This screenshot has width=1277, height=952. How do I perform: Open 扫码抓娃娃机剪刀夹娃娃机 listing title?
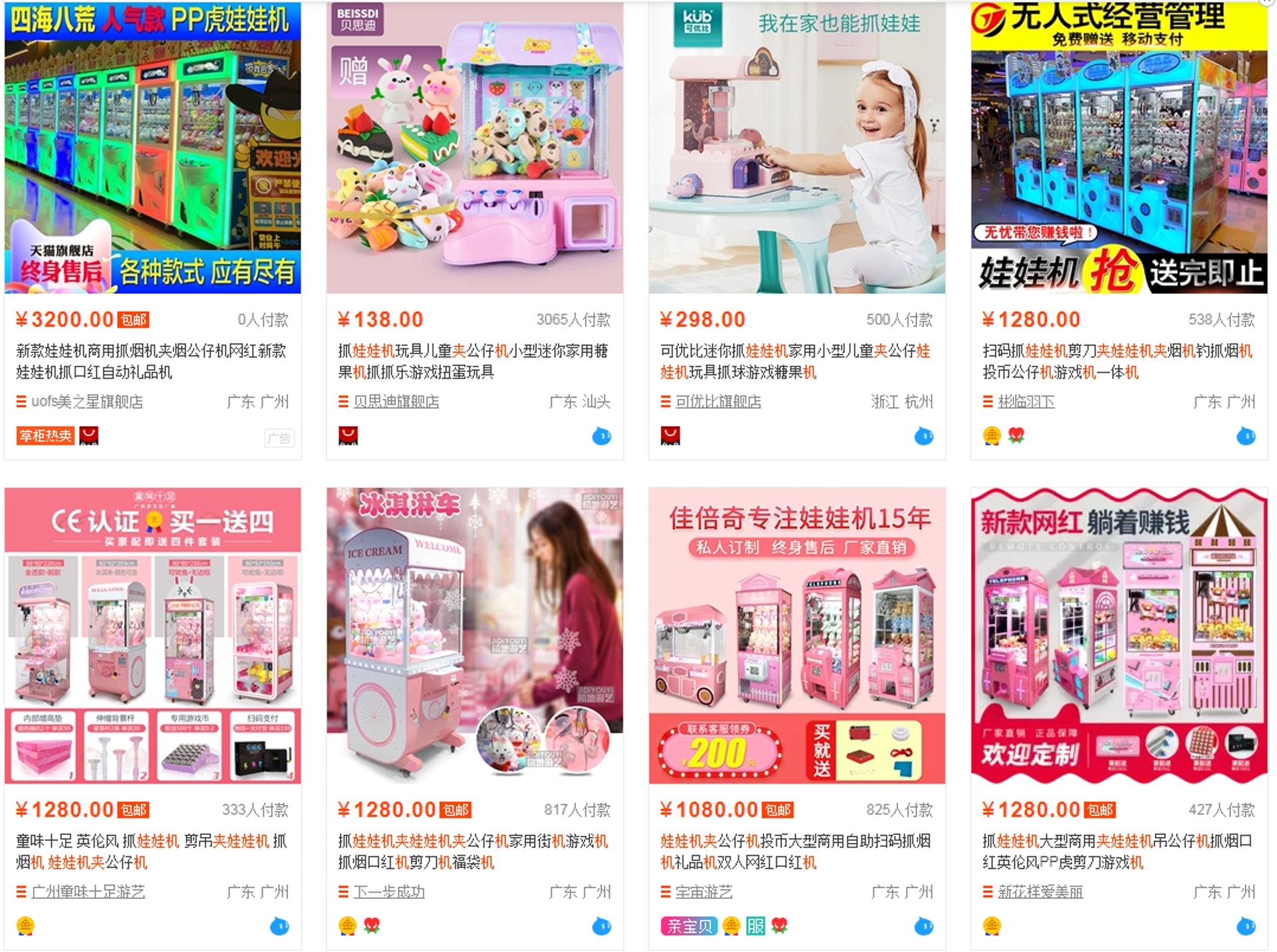click(1117, 361)
